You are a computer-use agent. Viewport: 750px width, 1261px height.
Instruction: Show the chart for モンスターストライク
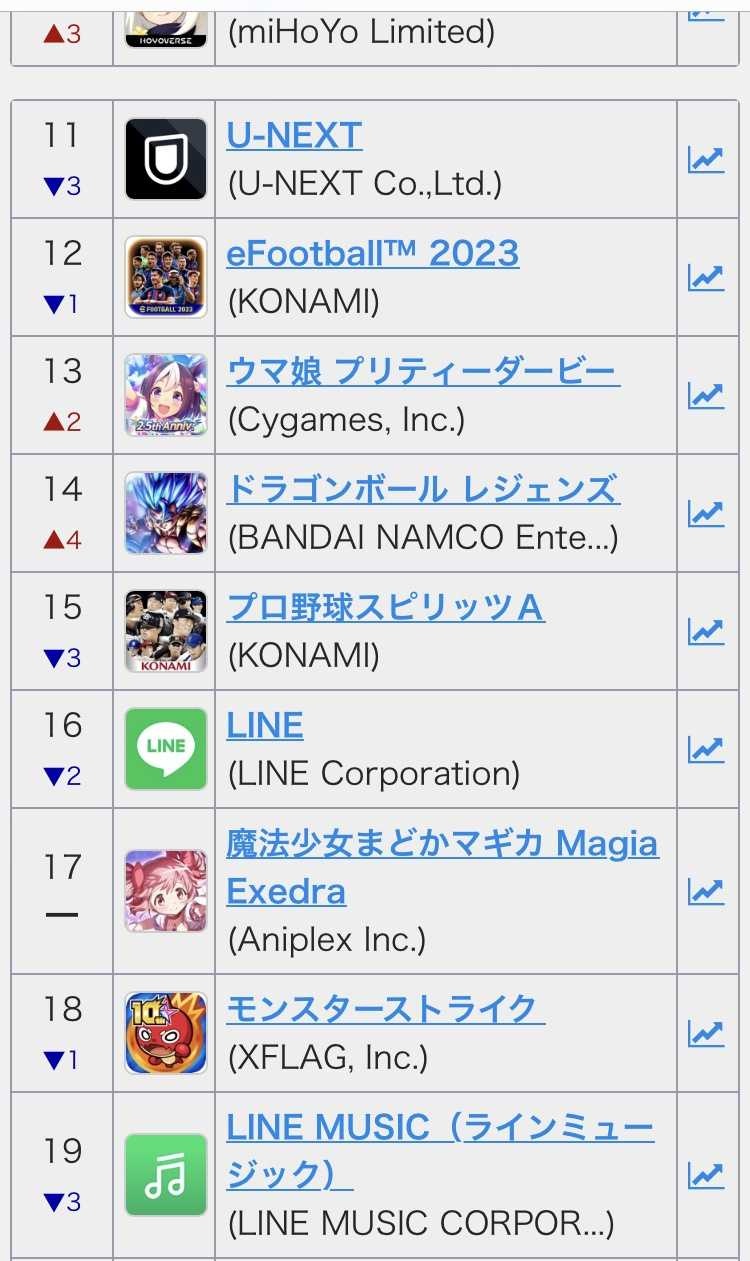tap(706, 1033)
